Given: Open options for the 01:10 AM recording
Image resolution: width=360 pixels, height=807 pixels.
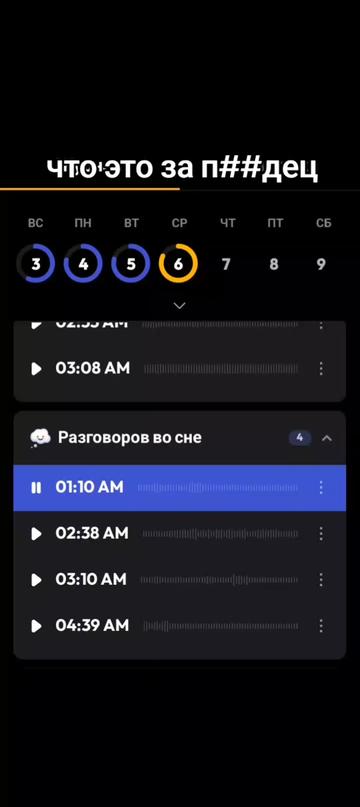Looking at the screenshot, I should pyautogui.click(x=321, y=487).
